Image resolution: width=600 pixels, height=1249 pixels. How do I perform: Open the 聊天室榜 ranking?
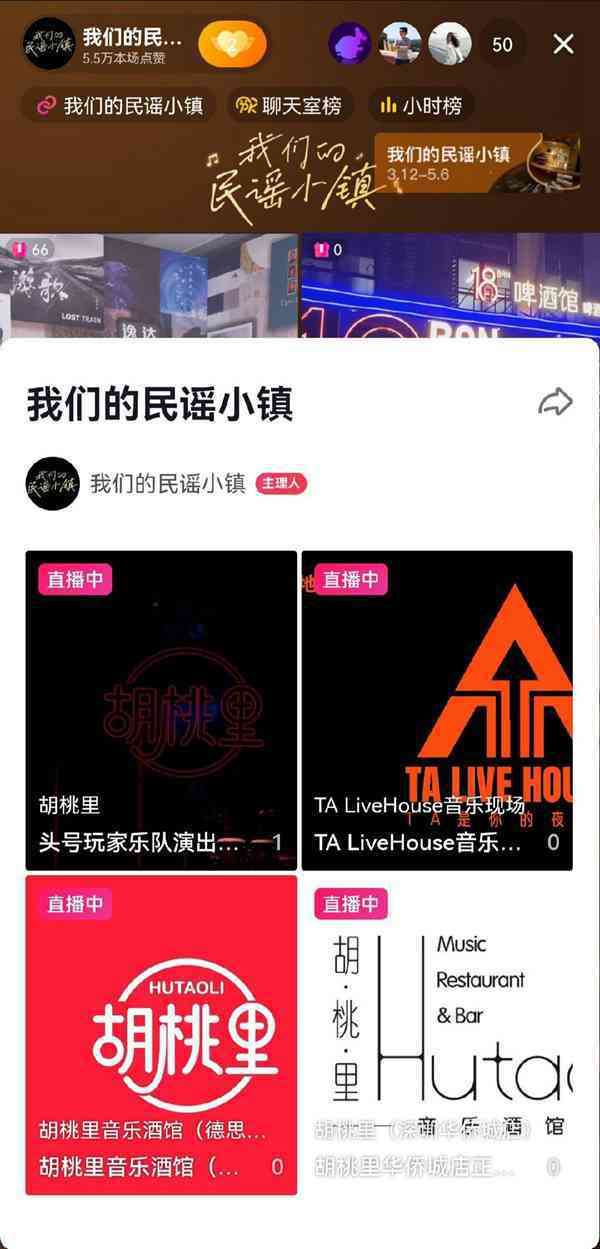coord(289,105)
